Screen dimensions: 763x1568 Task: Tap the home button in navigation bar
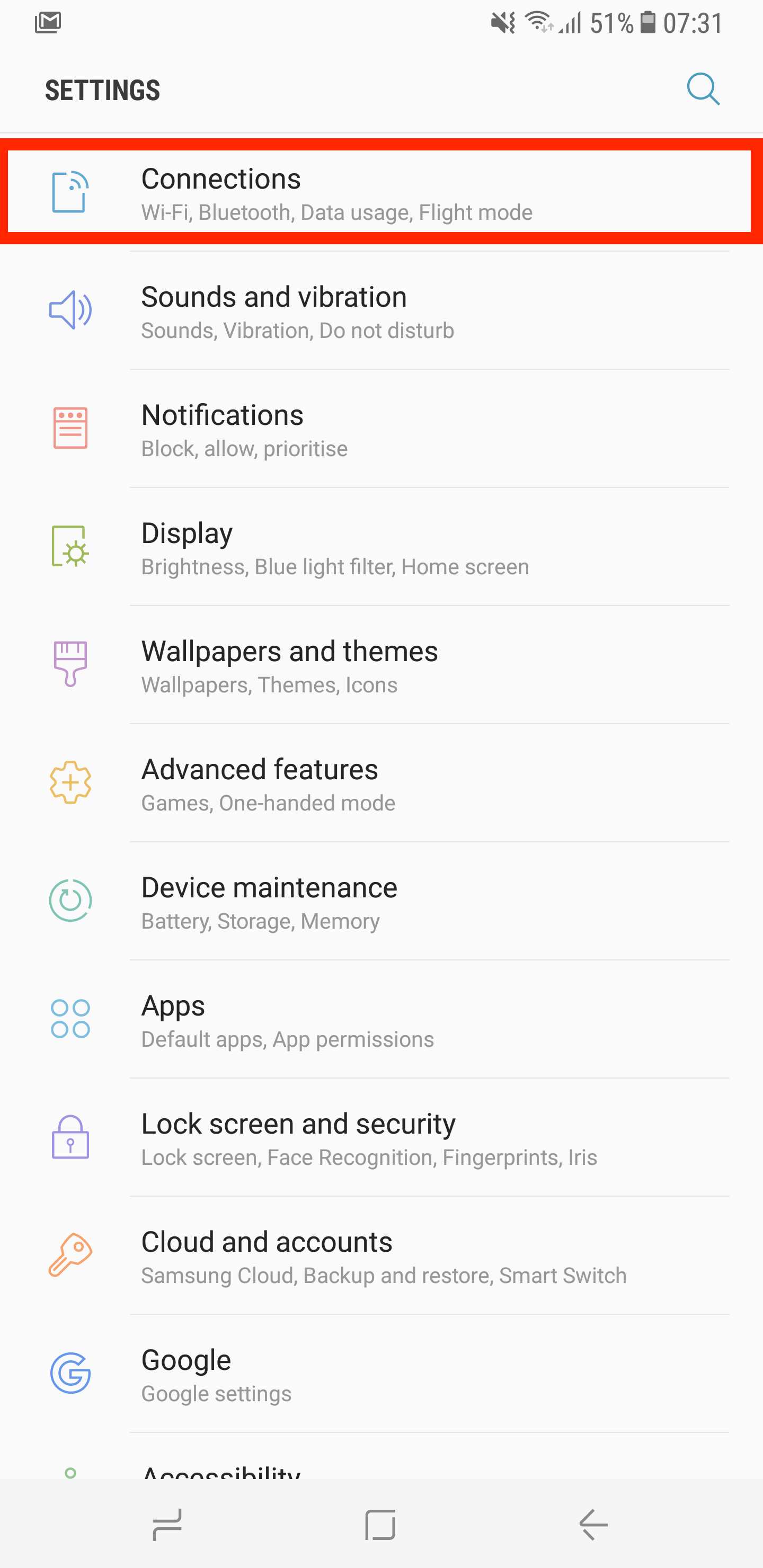click(380, 1524)
